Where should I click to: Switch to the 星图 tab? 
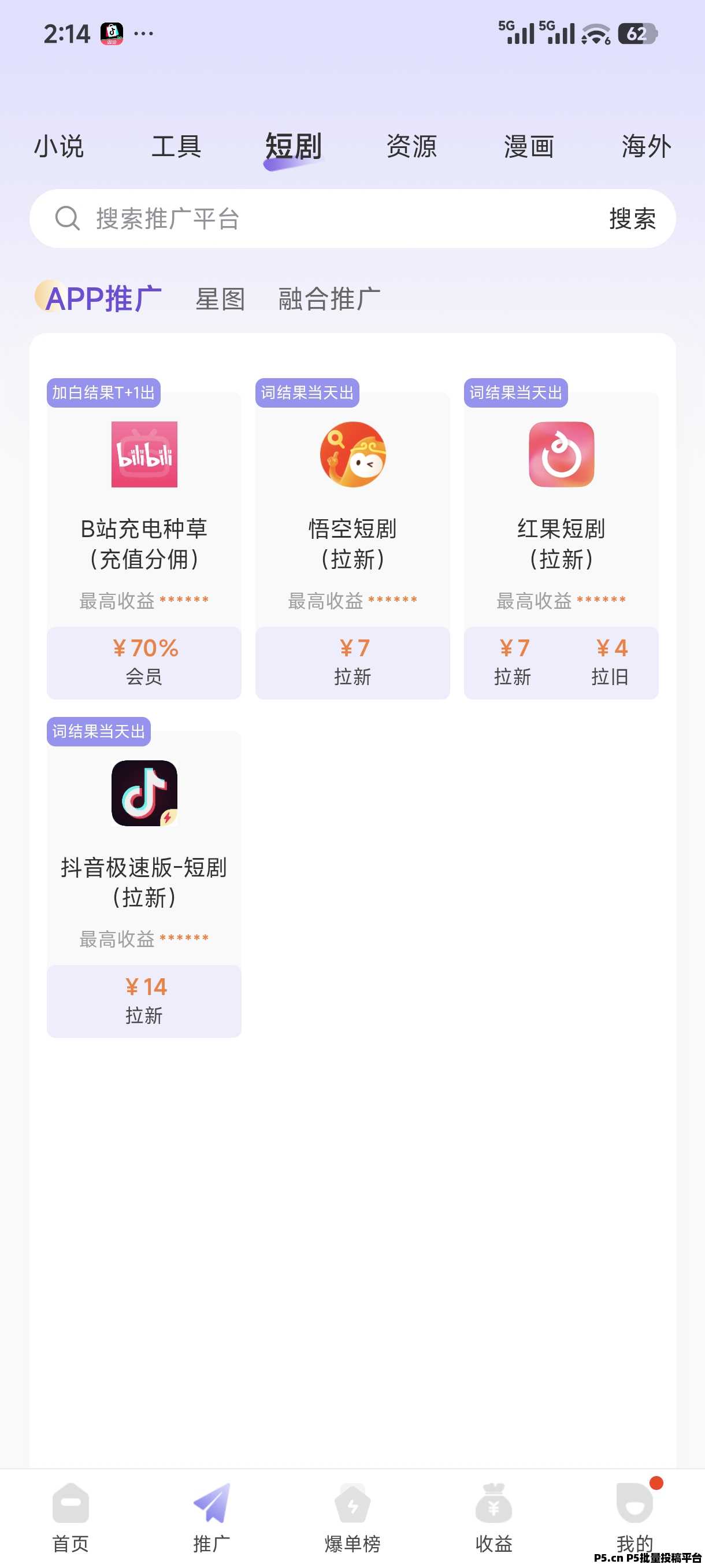click(221, 299)
